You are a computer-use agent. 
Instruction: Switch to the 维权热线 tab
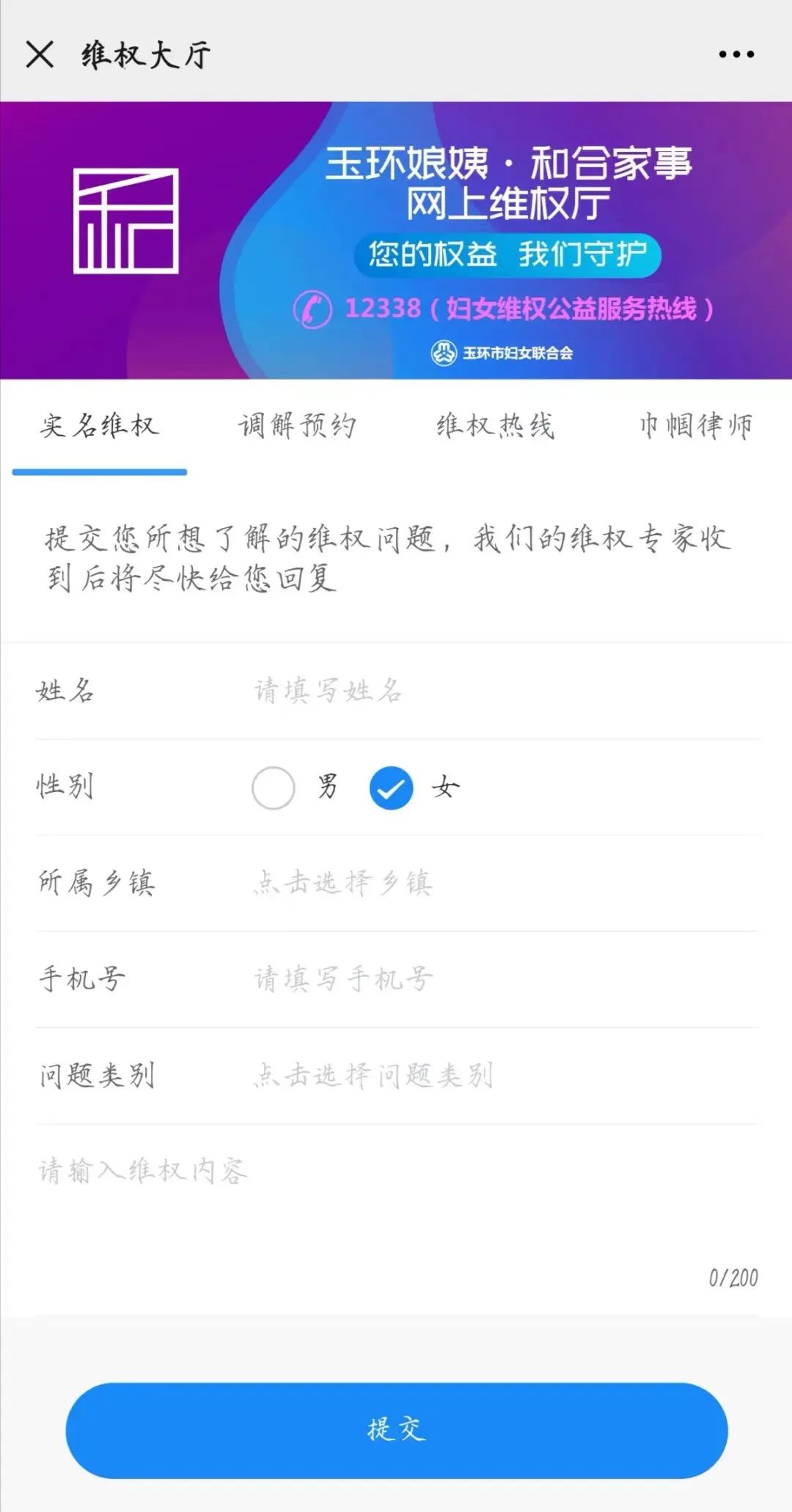point(495,426)
